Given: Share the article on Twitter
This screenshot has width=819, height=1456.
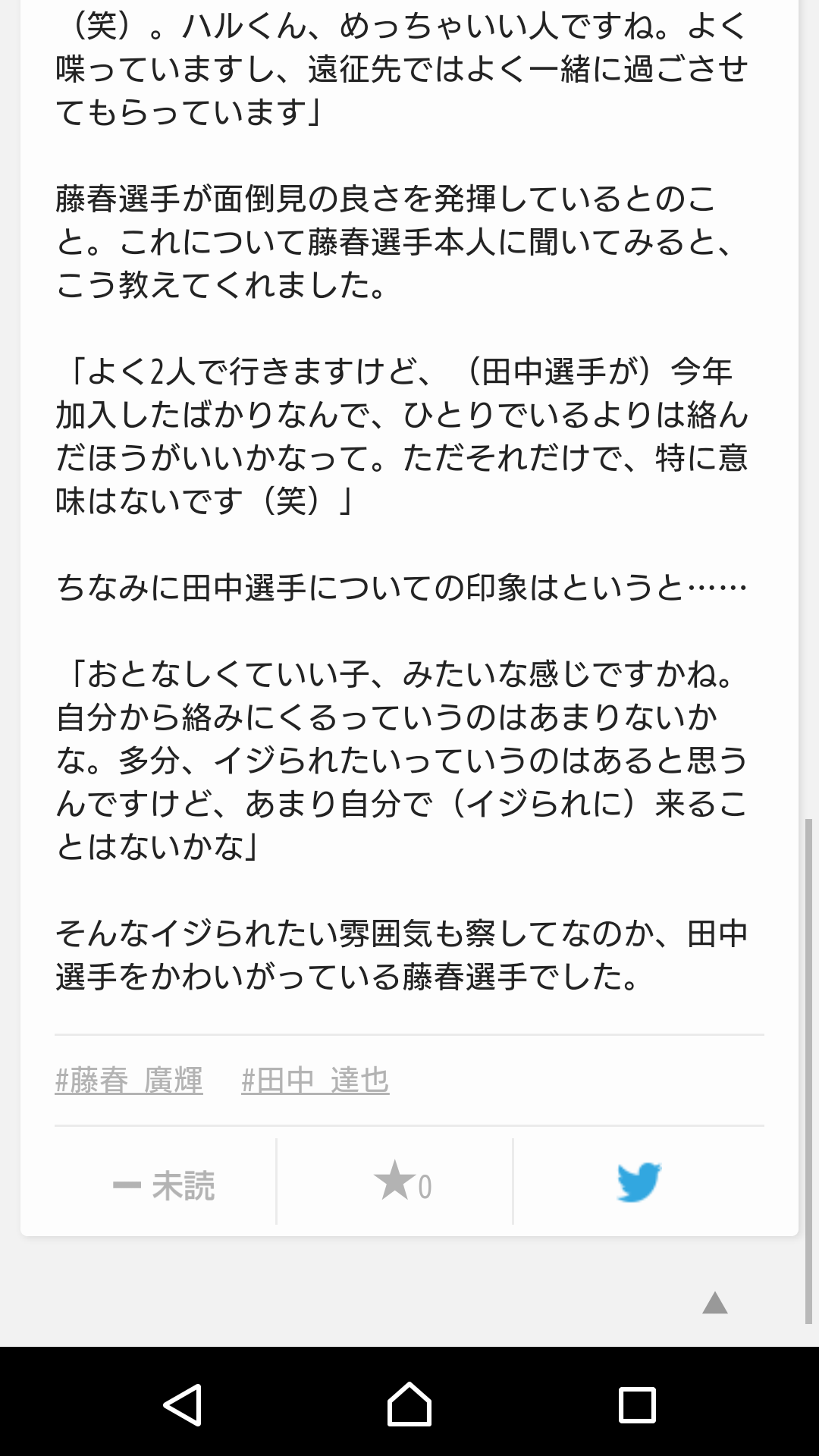Looking at the screenshot, I should click(x=639, y=1182).
